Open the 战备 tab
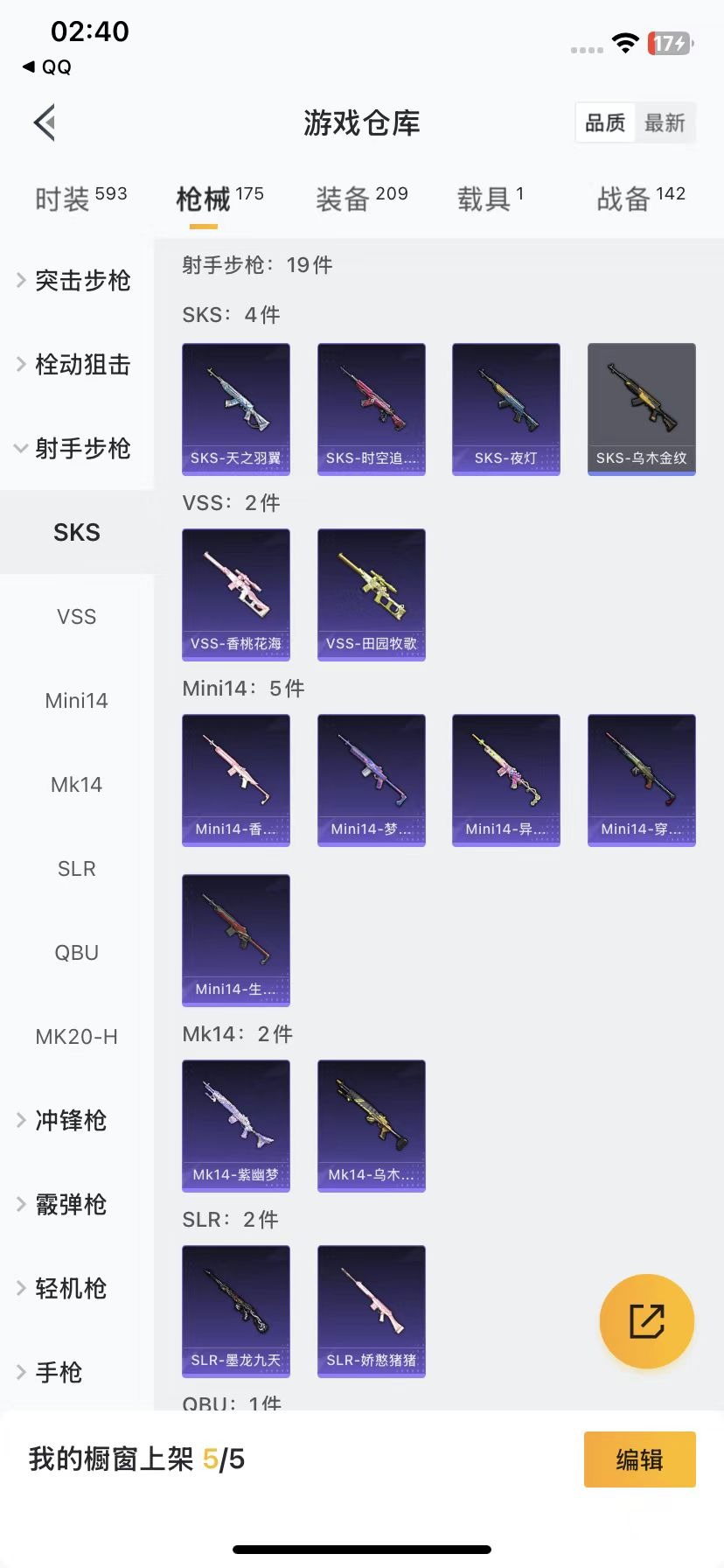This screenshot has width=724, height=1568. coord(640,199)
